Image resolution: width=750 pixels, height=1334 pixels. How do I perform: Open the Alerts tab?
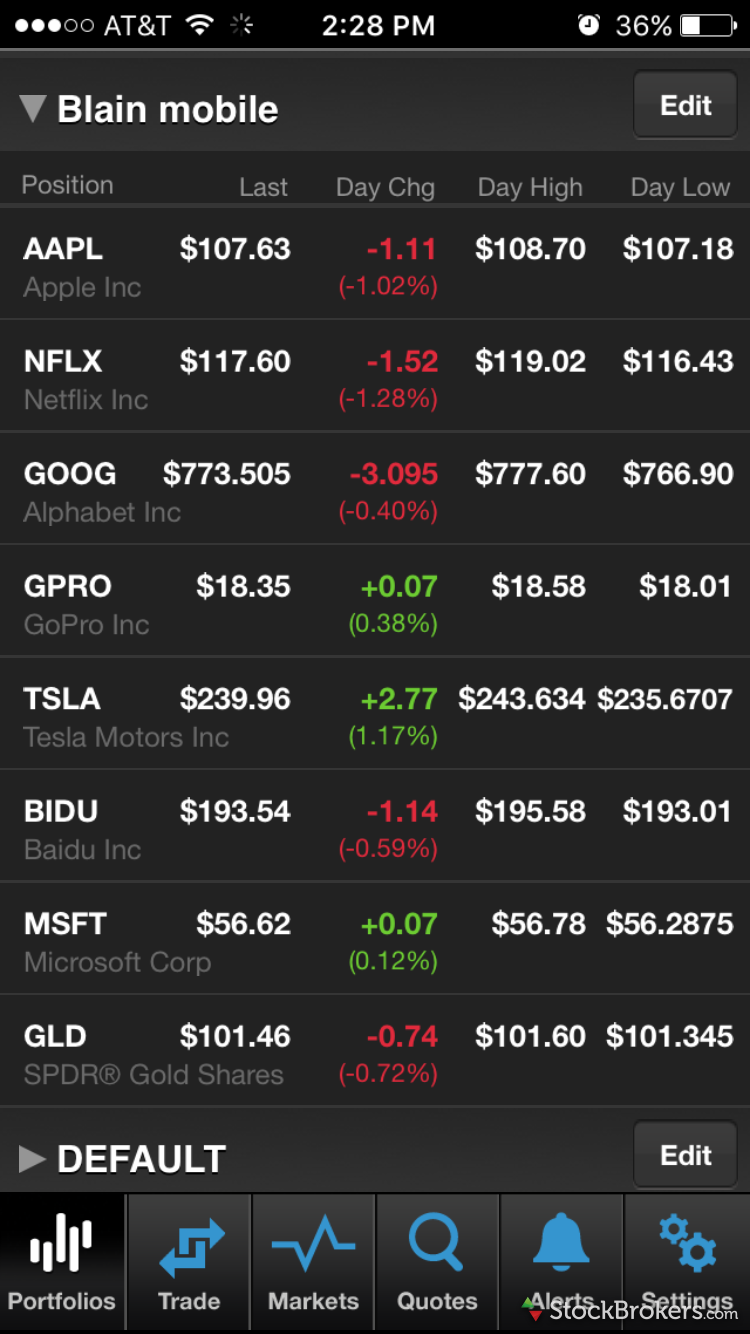point(562,1263)
